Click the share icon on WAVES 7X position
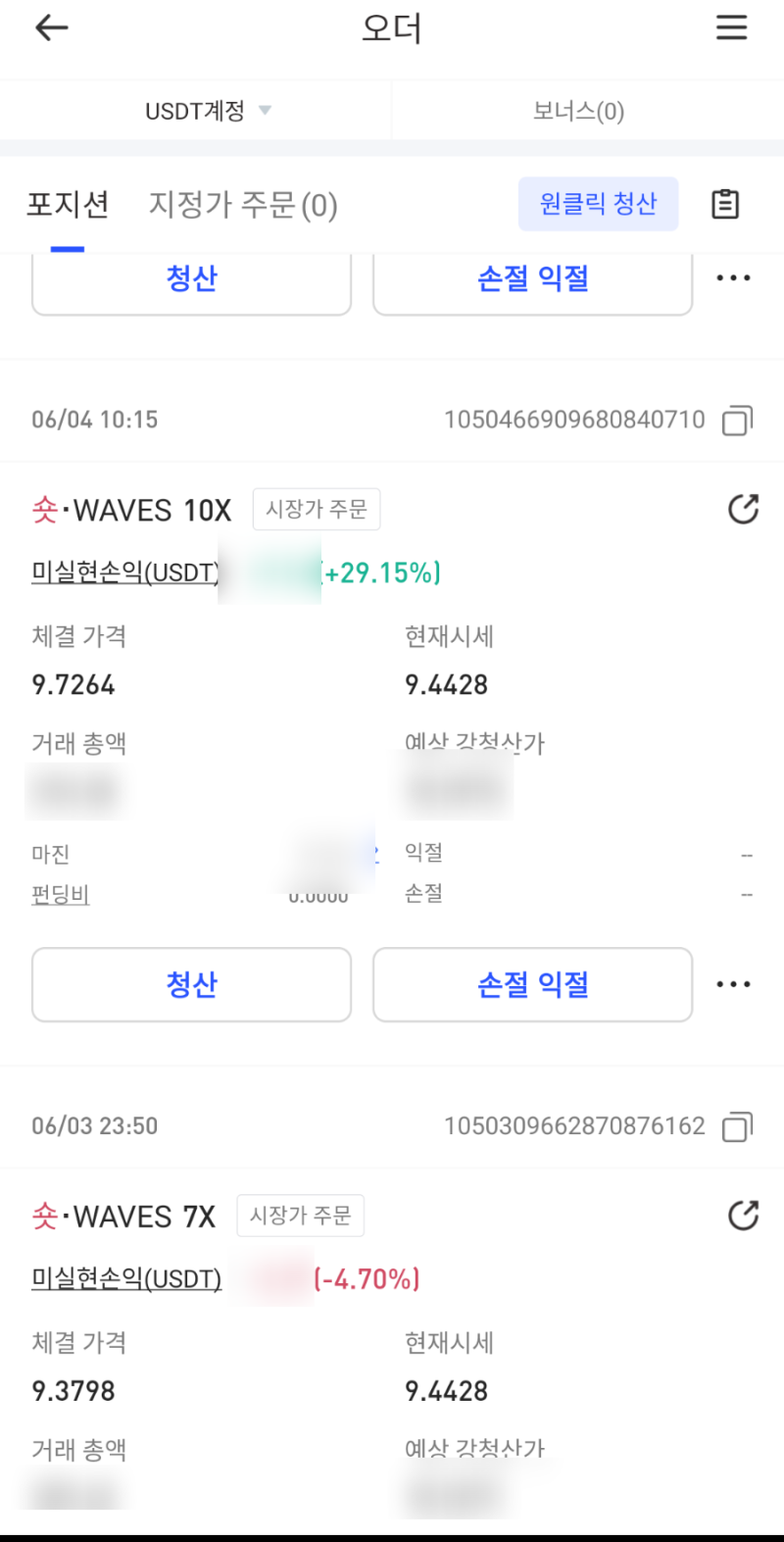The height and width of the screenshot is (1542, 784). click(x=743, y=1216)
